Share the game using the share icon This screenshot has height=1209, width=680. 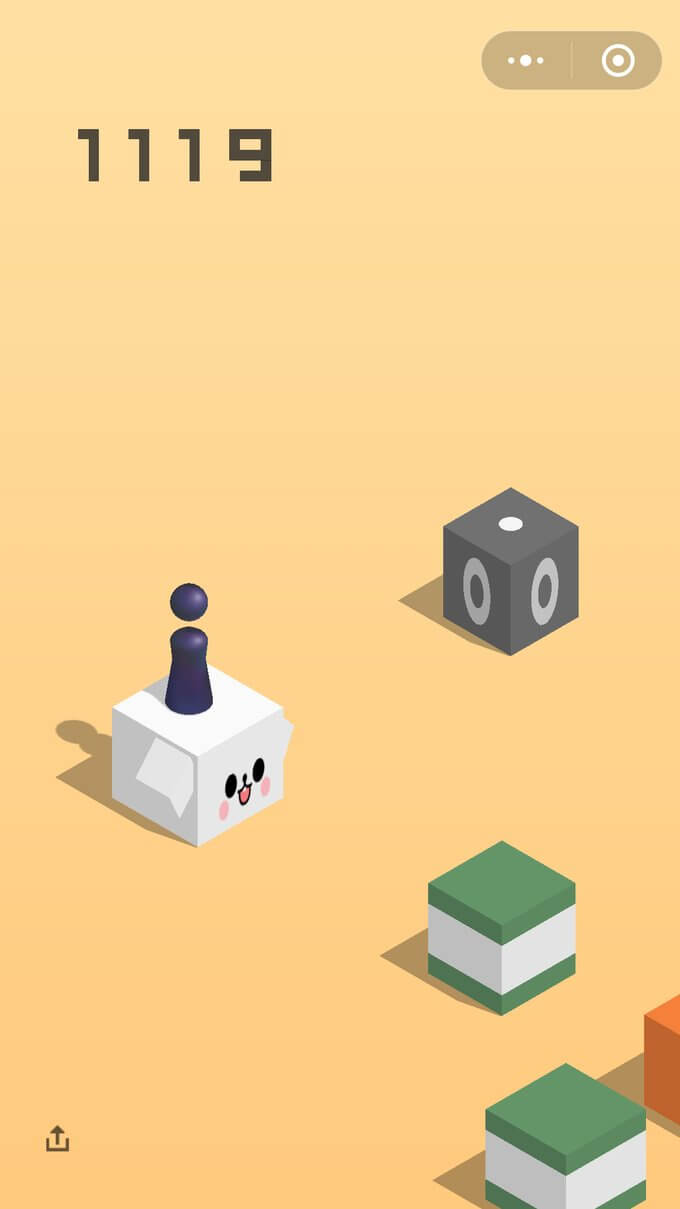[x=58, y=1138]
